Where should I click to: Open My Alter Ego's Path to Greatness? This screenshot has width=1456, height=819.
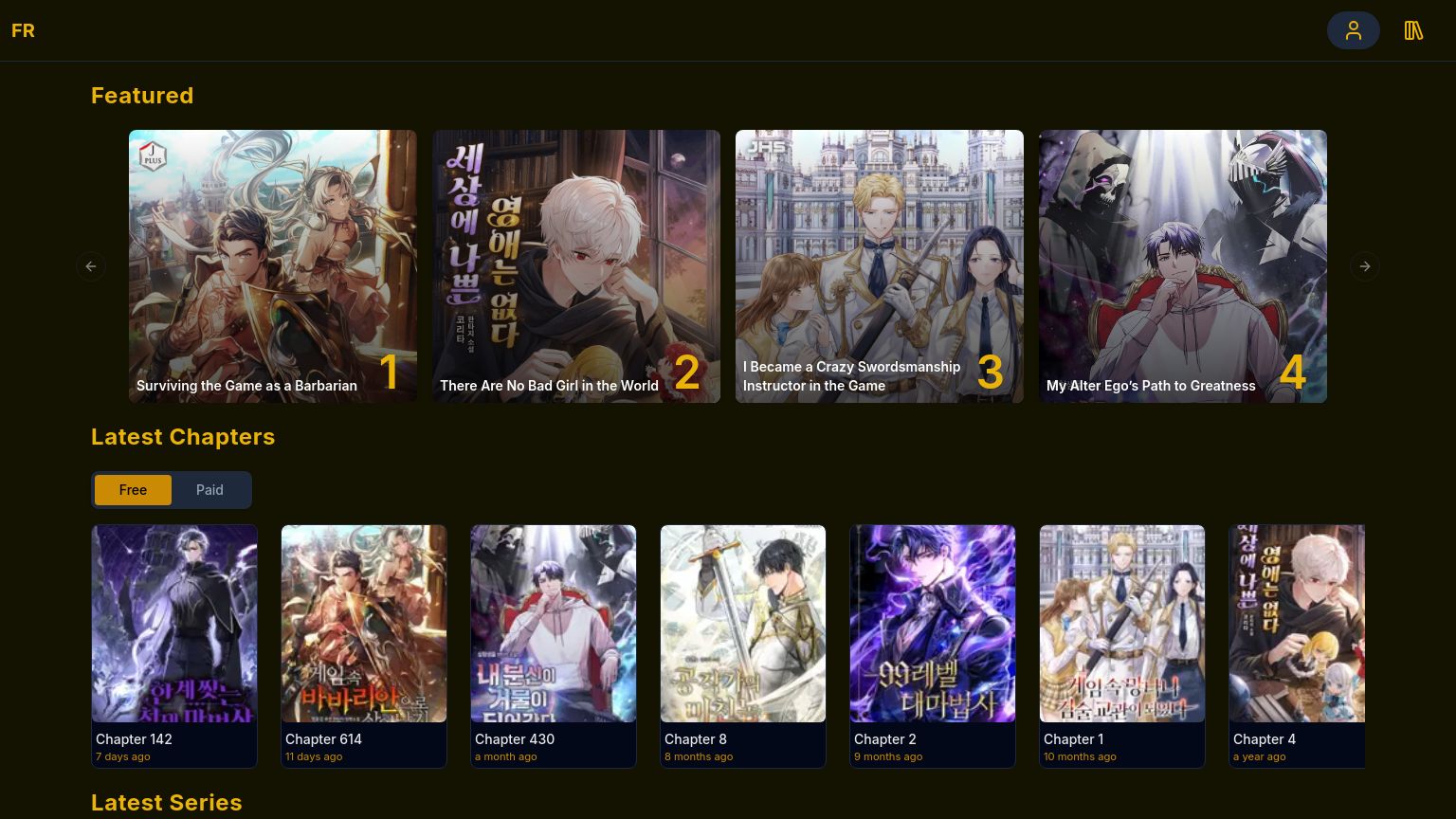(1183, 265)
